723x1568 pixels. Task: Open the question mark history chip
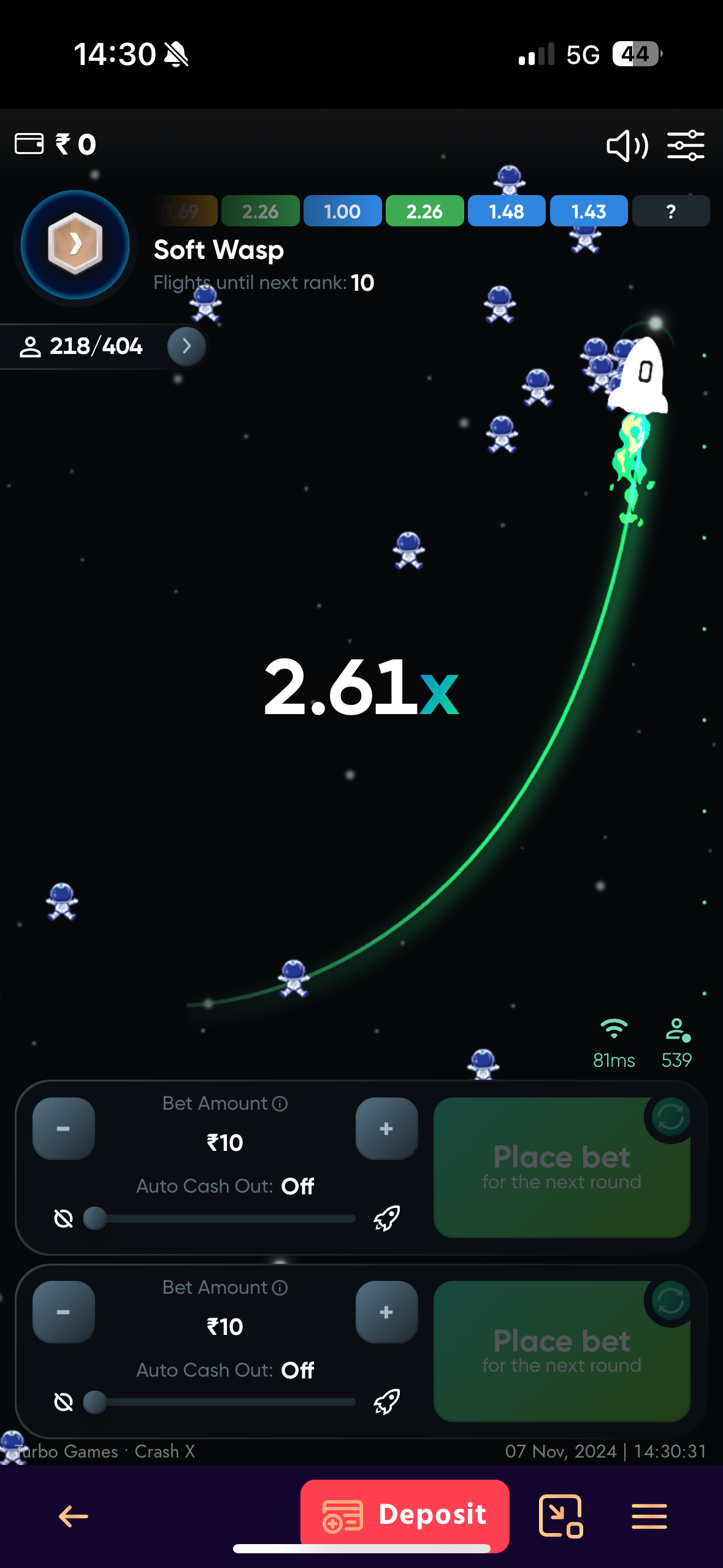point(670,212)
